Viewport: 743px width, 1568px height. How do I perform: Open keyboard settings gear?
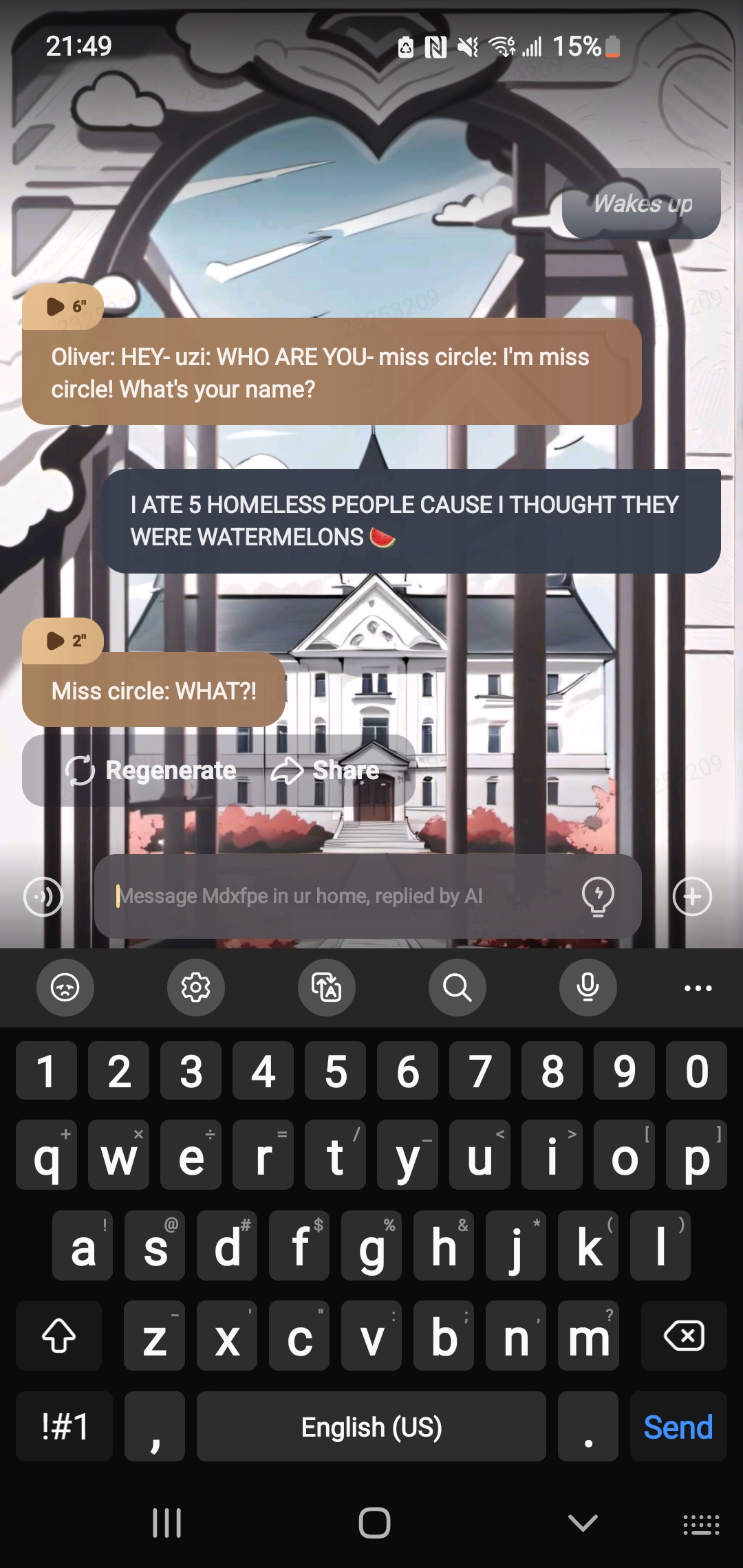pos(196,988)
